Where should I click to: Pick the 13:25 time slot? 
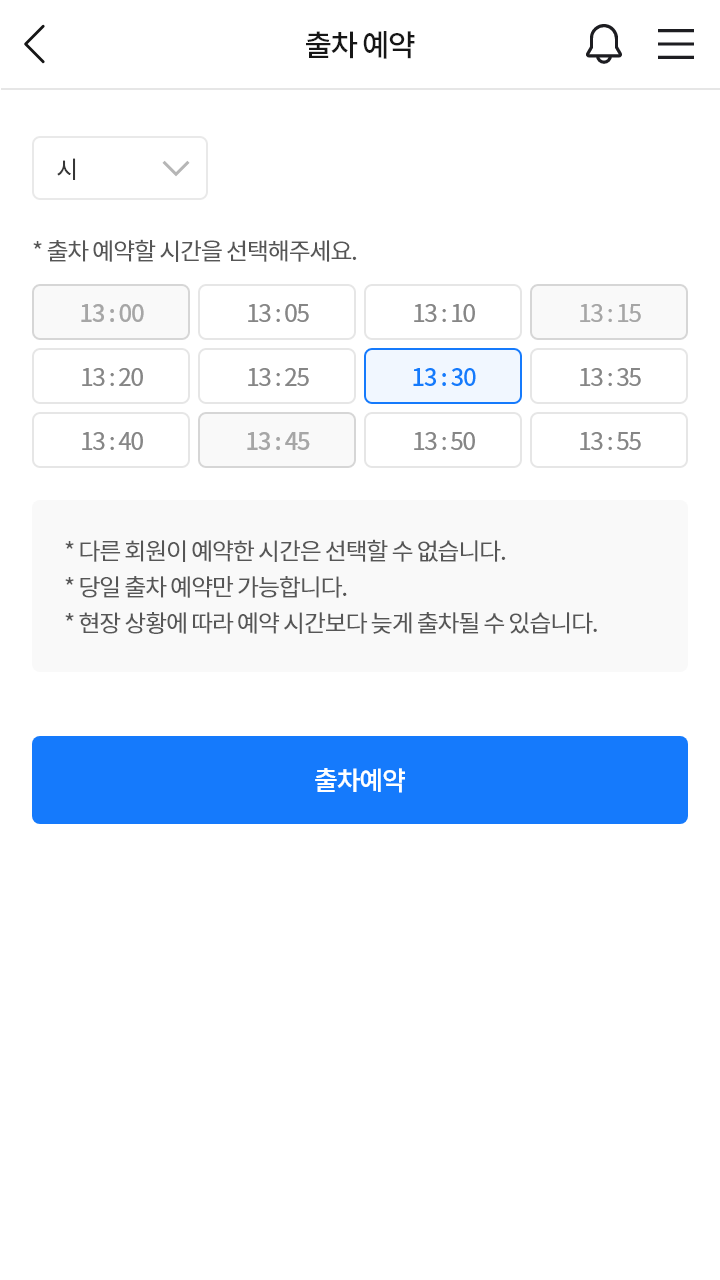pos(277,376)
